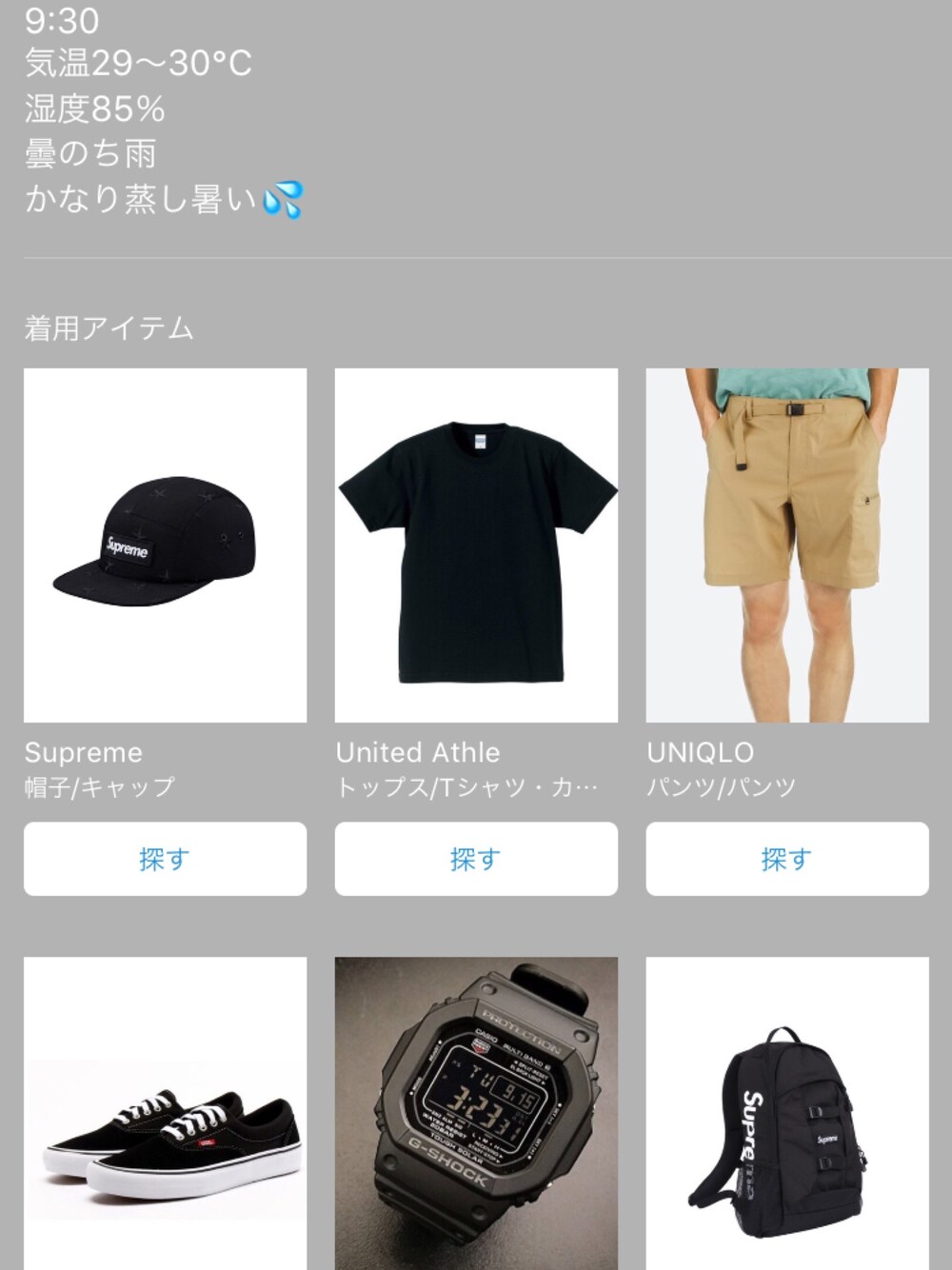Tap 探す under the United Athle T-shirt

tap(476, 859)
